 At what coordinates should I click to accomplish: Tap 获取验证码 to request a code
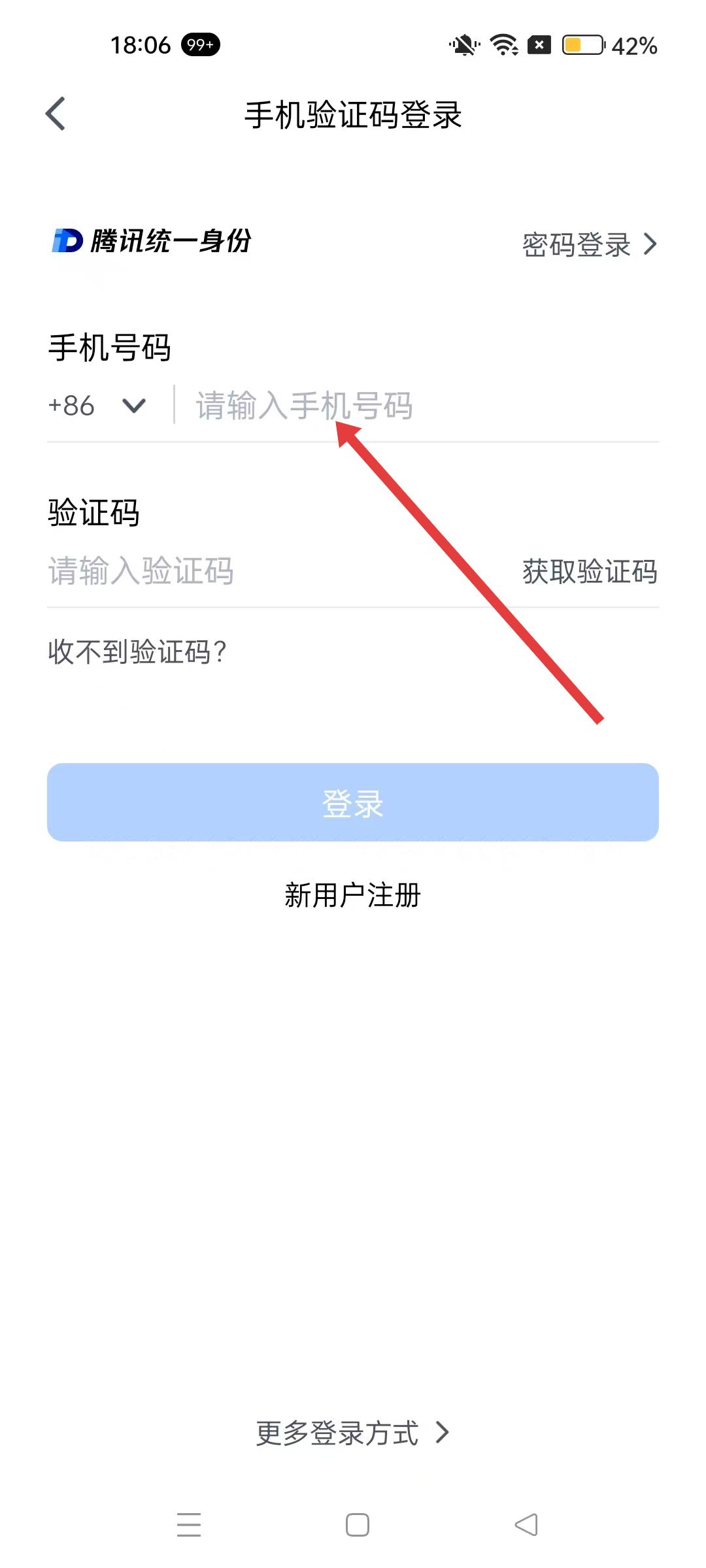click(x=589, y=572)
